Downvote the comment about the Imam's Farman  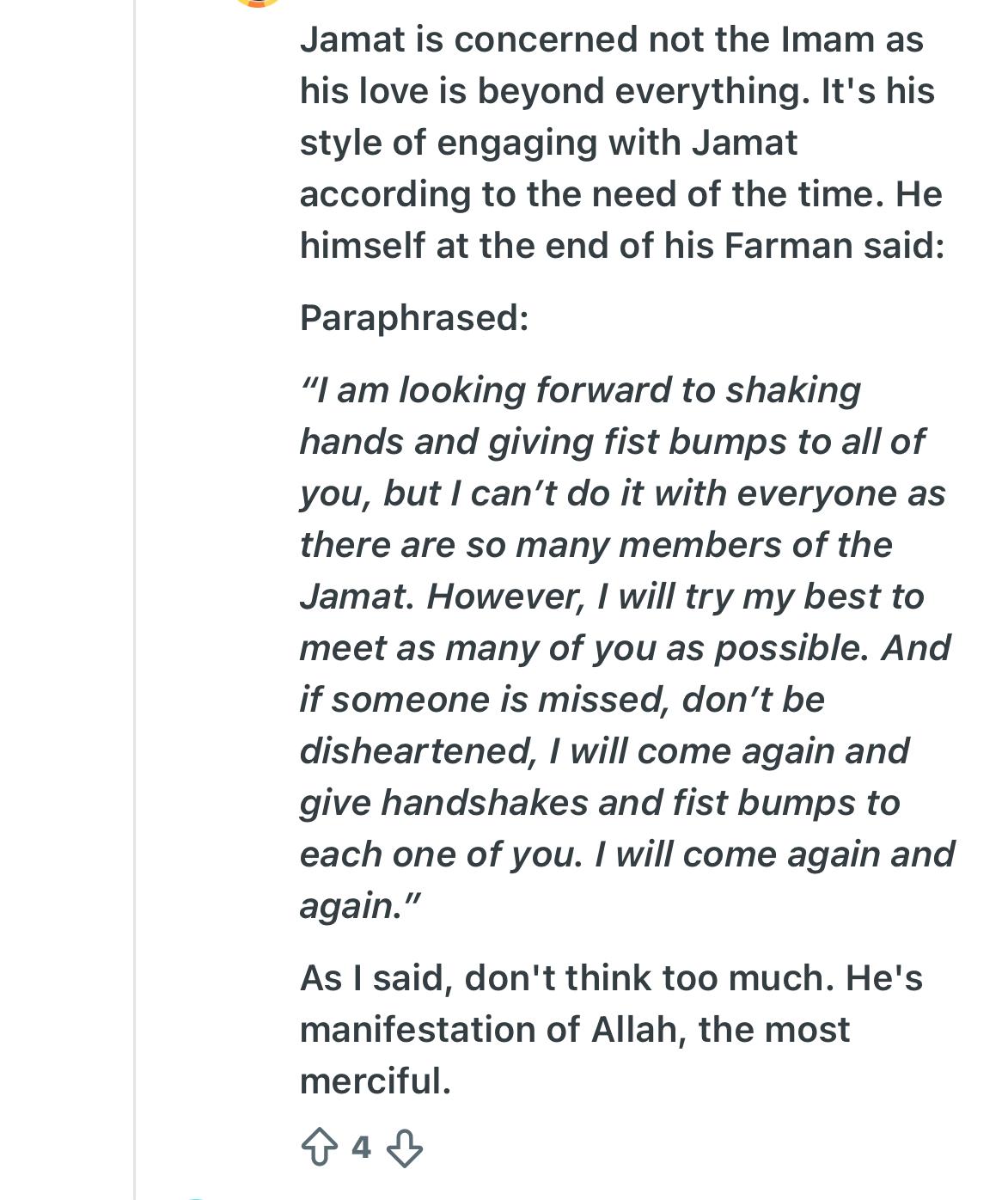click(404, 1148)
